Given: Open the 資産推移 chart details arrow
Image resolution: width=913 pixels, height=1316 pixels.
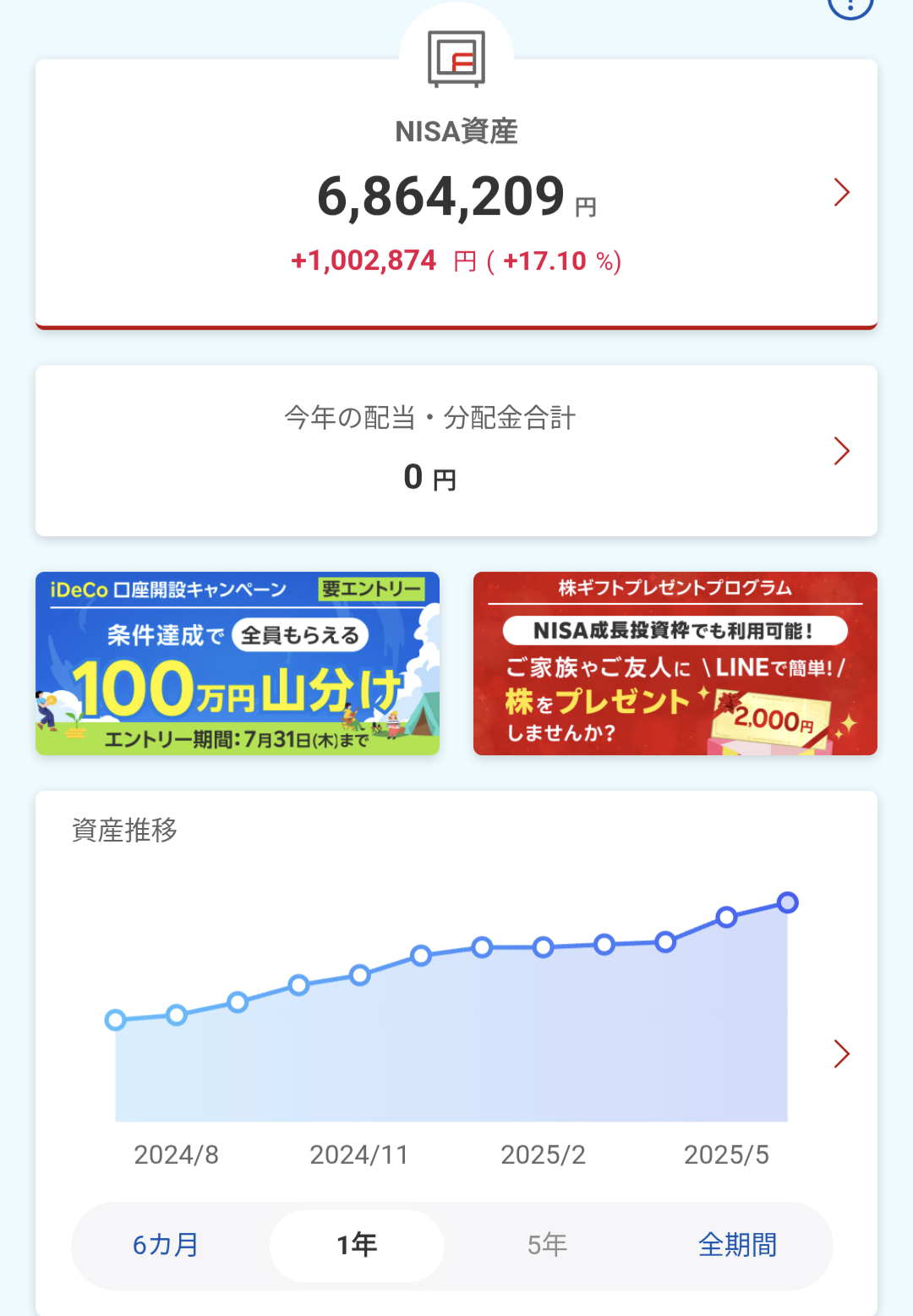Looking at the screenshot, I should [x=841, y=1054].
